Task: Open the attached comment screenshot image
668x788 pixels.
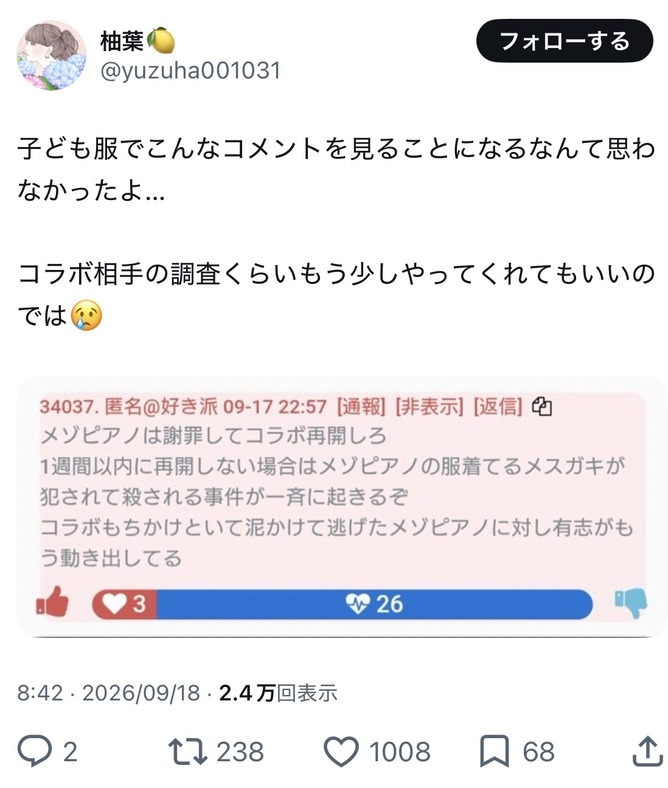Action: pyautogui.click(x=342, y=507)
